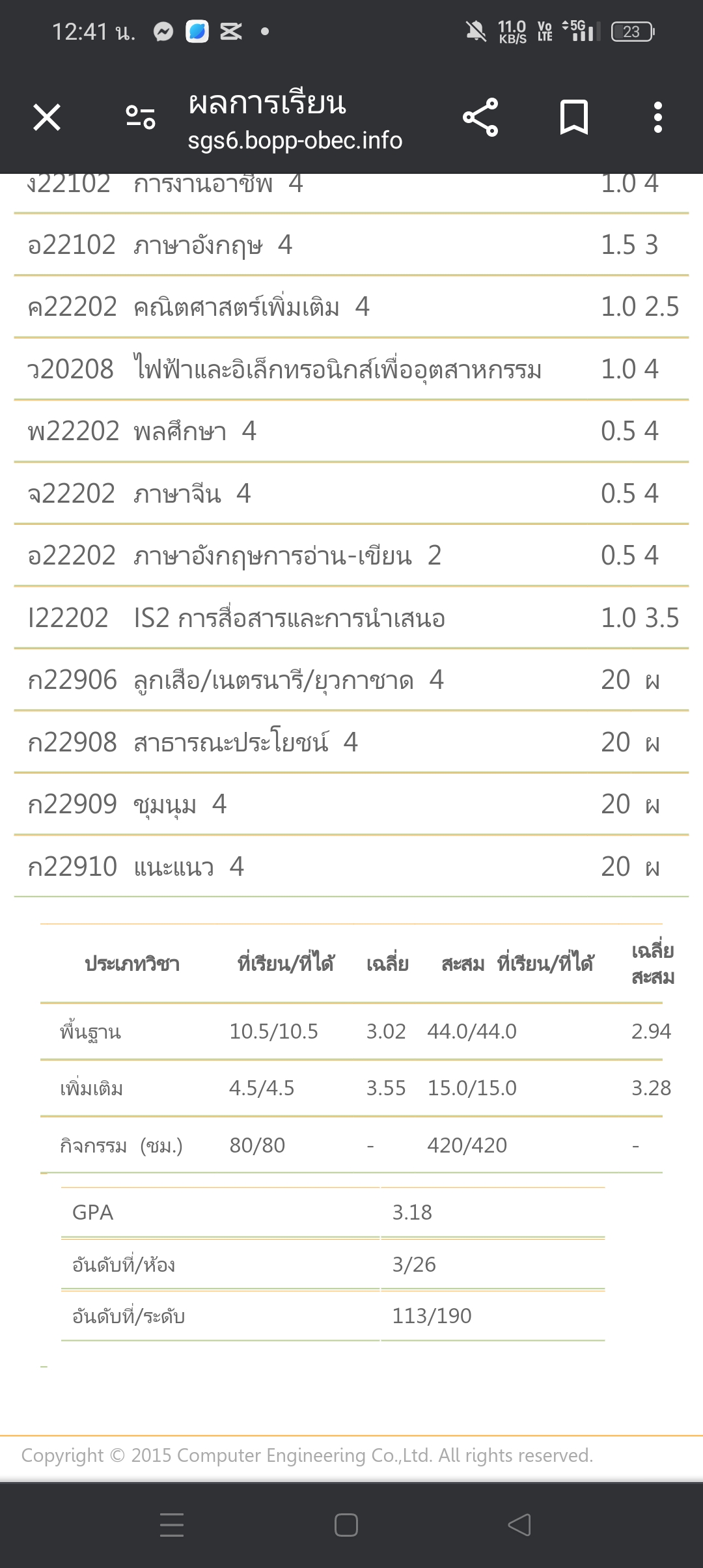Open the three-dot overflow menu
The image size is (703, 1568).
658,117
